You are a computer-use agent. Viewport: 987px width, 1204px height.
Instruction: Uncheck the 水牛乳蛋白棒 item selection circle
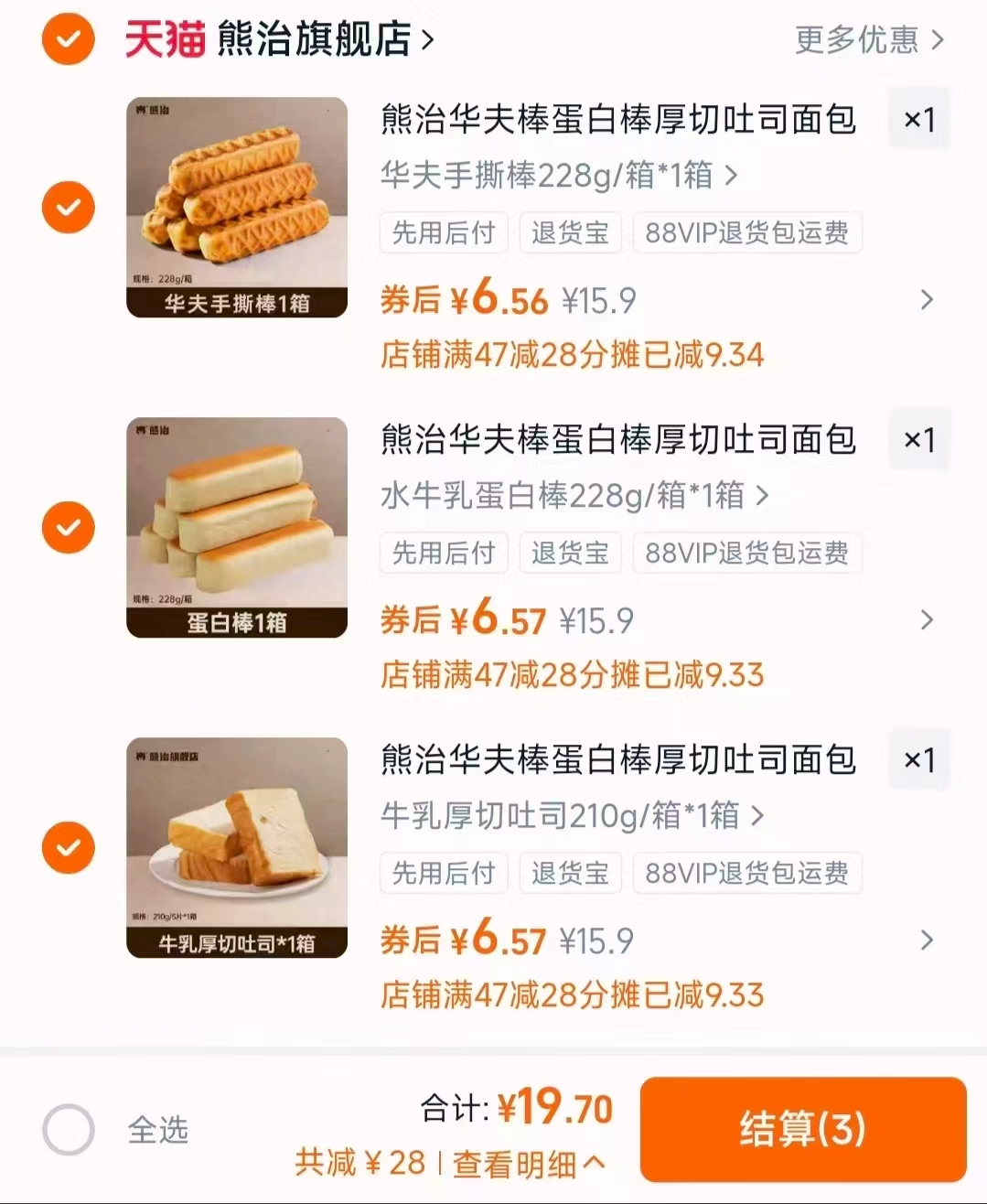pyautogui.click(x=68, y=527)
